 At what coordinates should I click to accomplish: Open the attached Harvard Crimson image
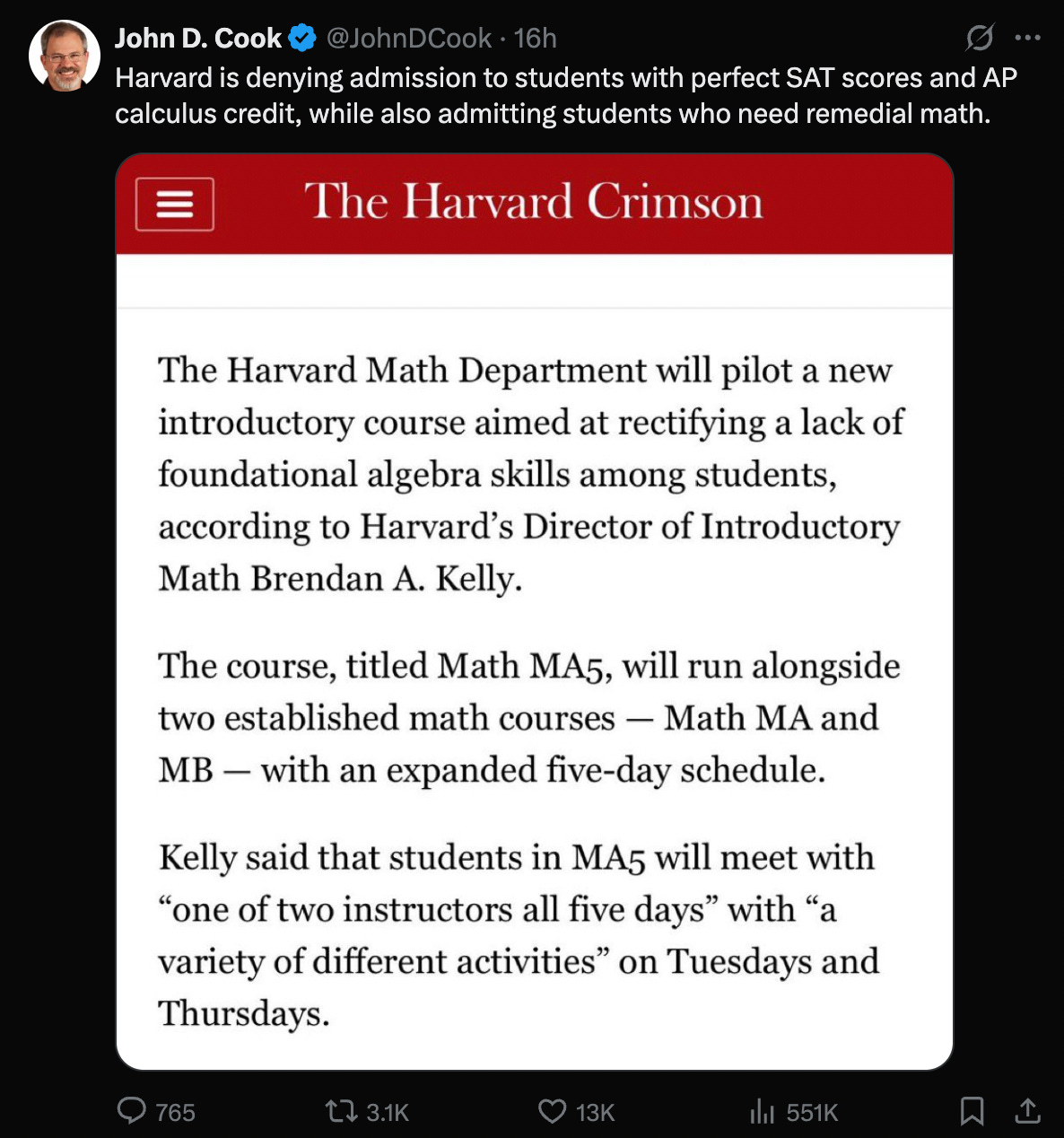(534, 611)
